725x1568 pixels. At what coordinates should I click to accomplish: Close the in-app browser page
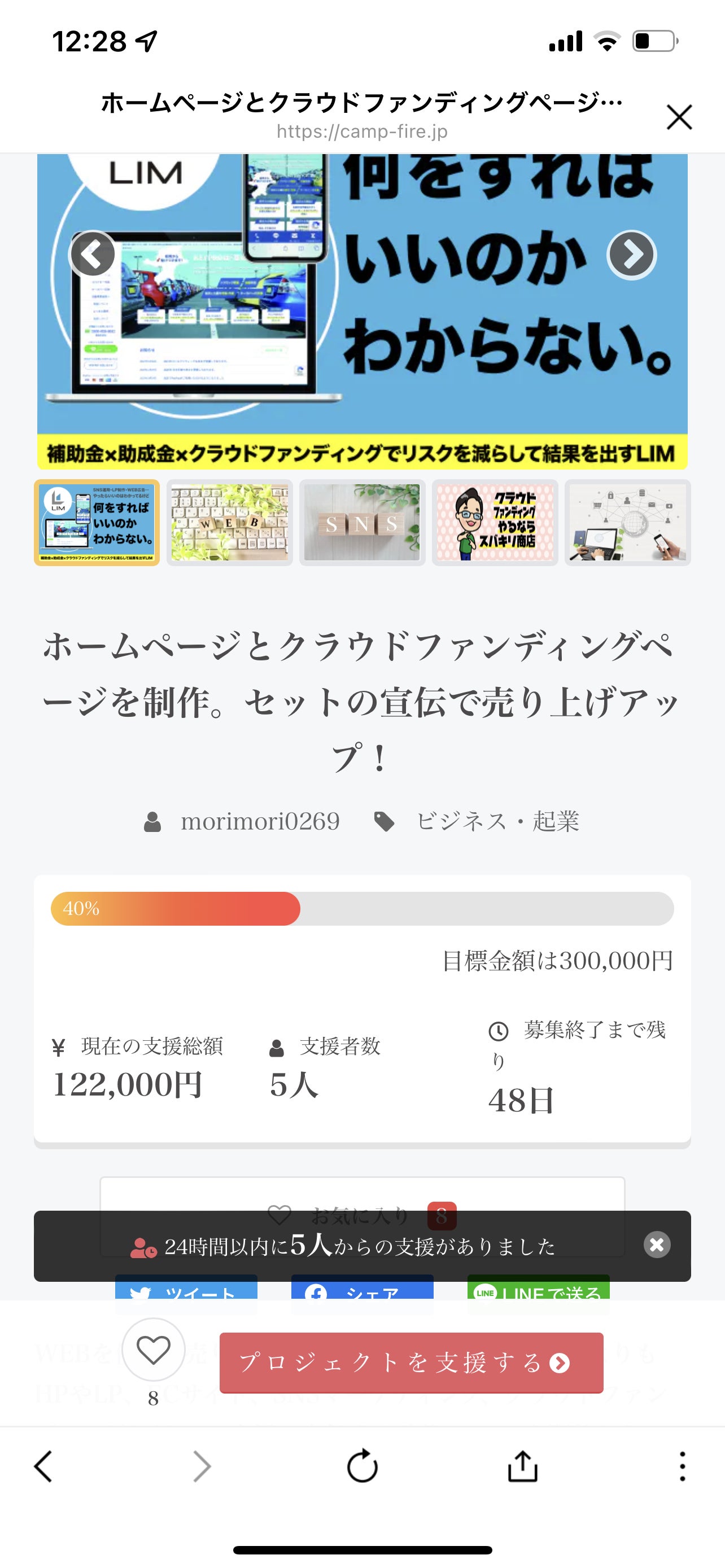(679, 117)
